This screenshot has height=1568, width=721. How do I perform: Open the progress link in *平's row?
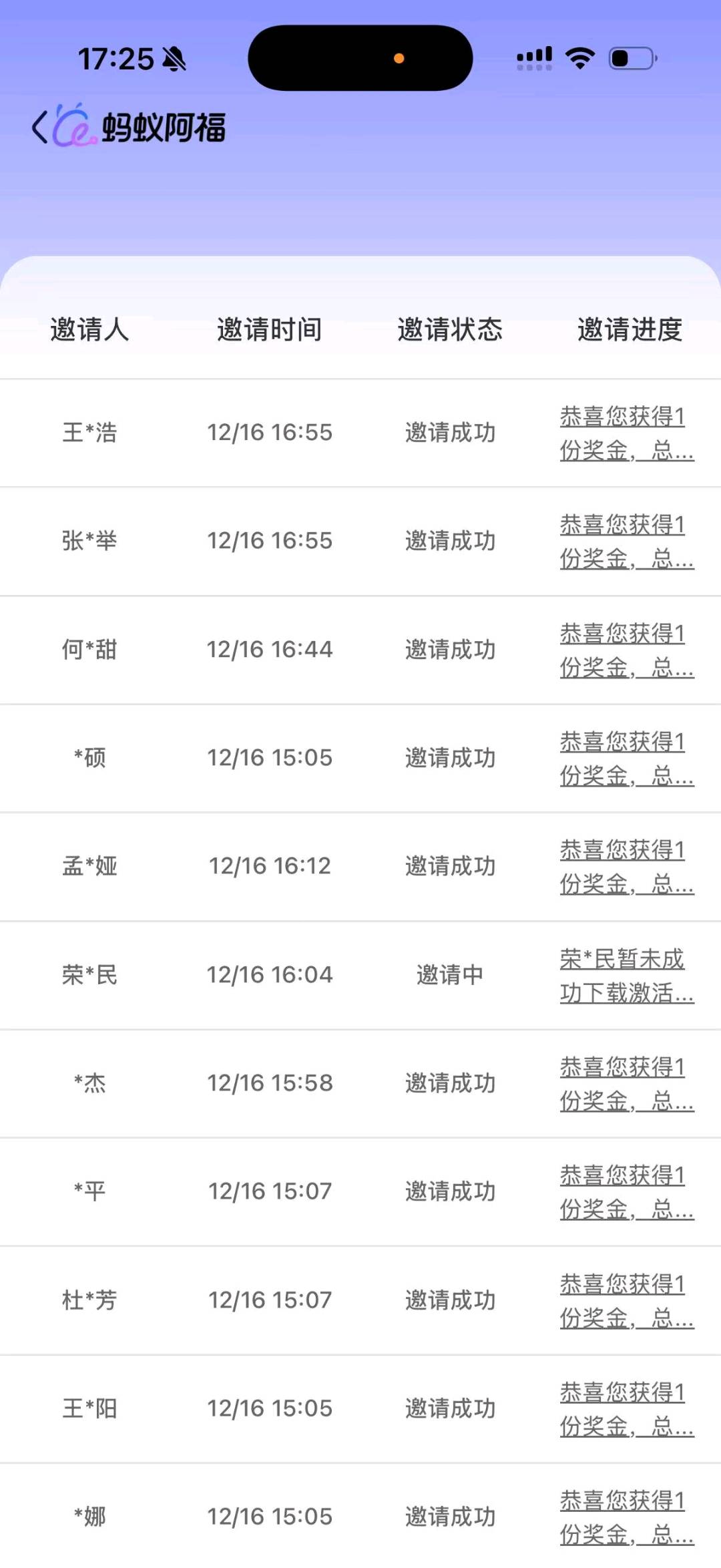(626, 1192)
